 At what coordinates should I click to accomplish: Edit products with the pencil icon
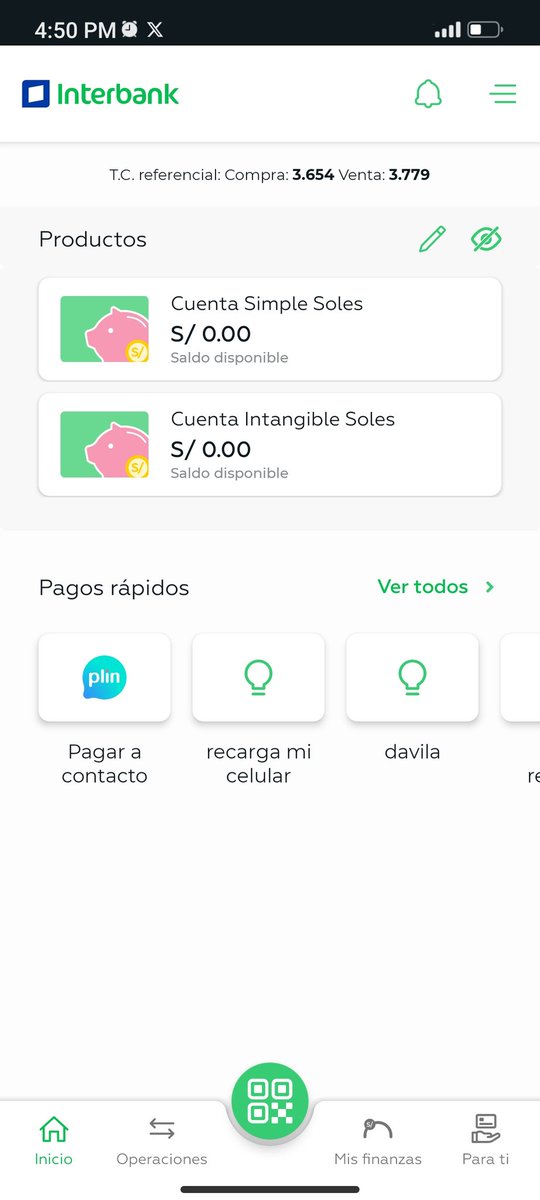coord(432,239)
